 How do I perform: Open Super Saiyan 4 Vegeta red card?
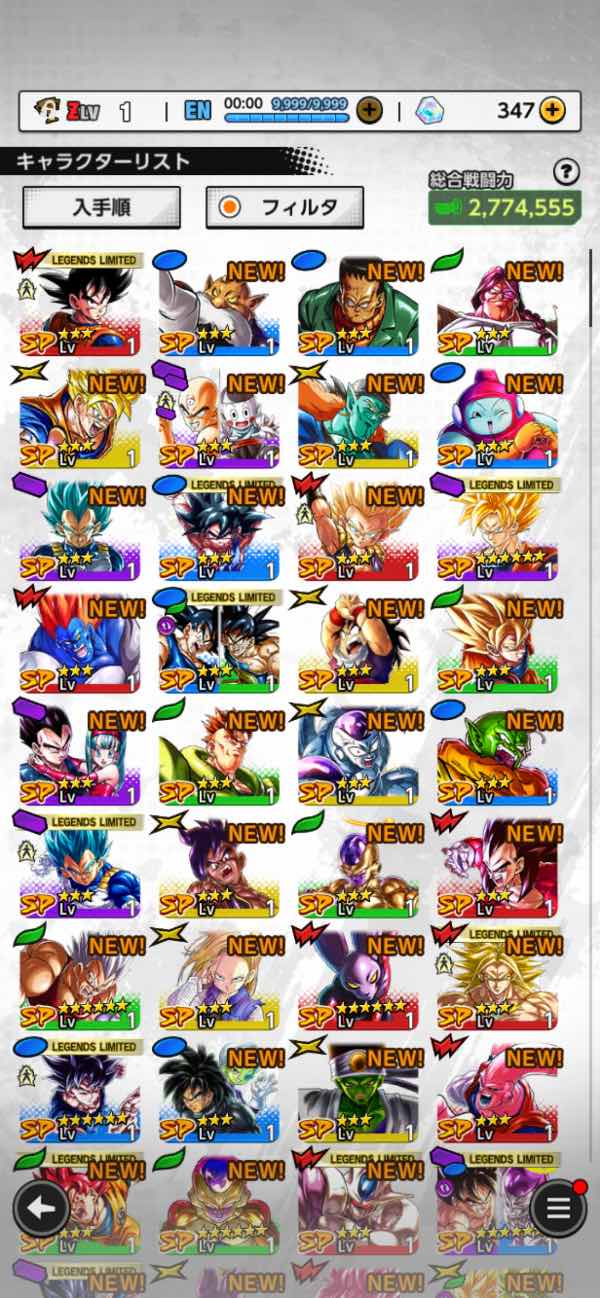(497, 867)
